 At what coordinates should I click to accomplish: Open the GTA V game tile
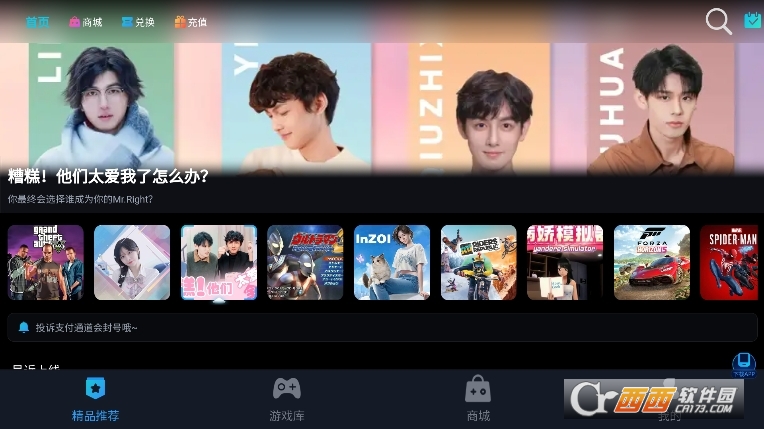click(x=46, y=262)
